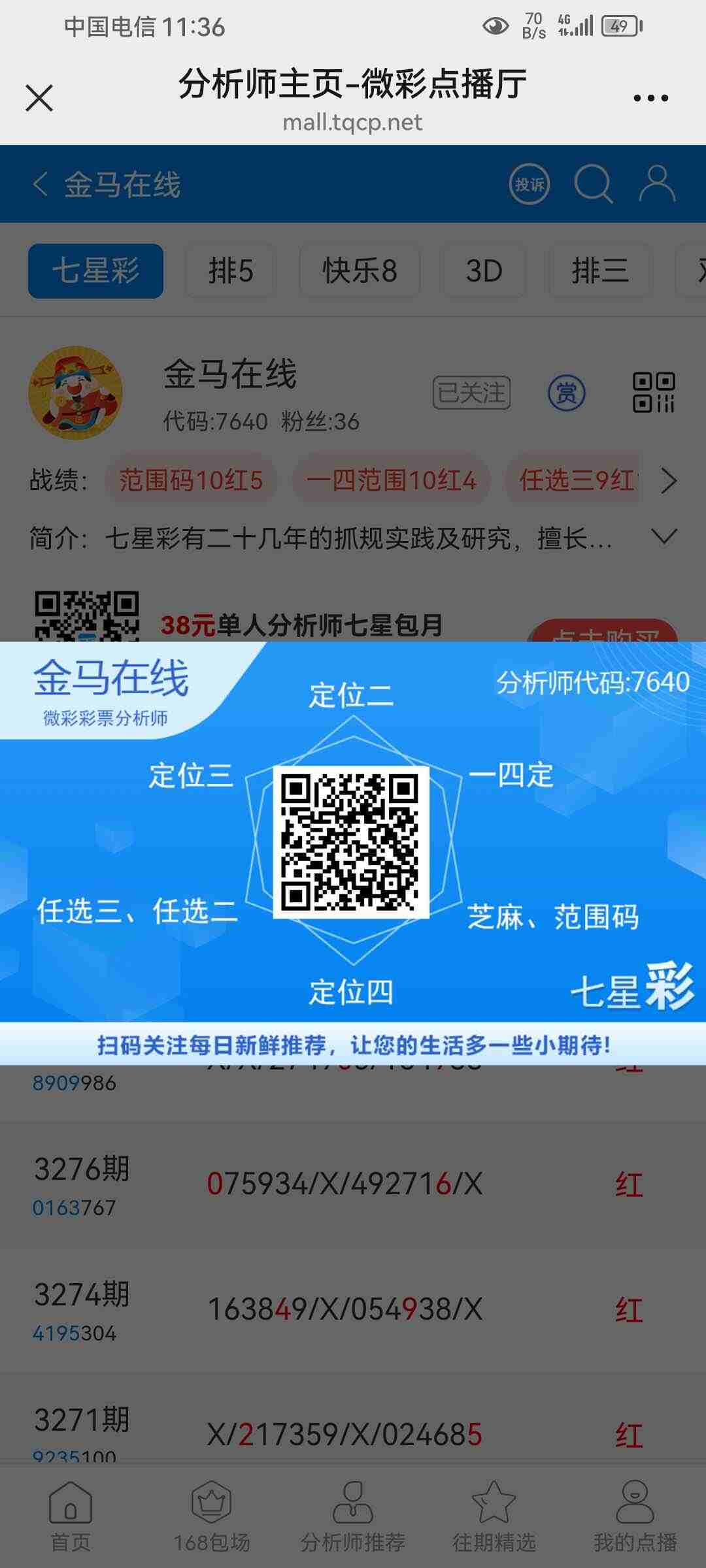Tap the back chevron beside 金马在线
This screenshot has height=1568, width=706.
41,184
